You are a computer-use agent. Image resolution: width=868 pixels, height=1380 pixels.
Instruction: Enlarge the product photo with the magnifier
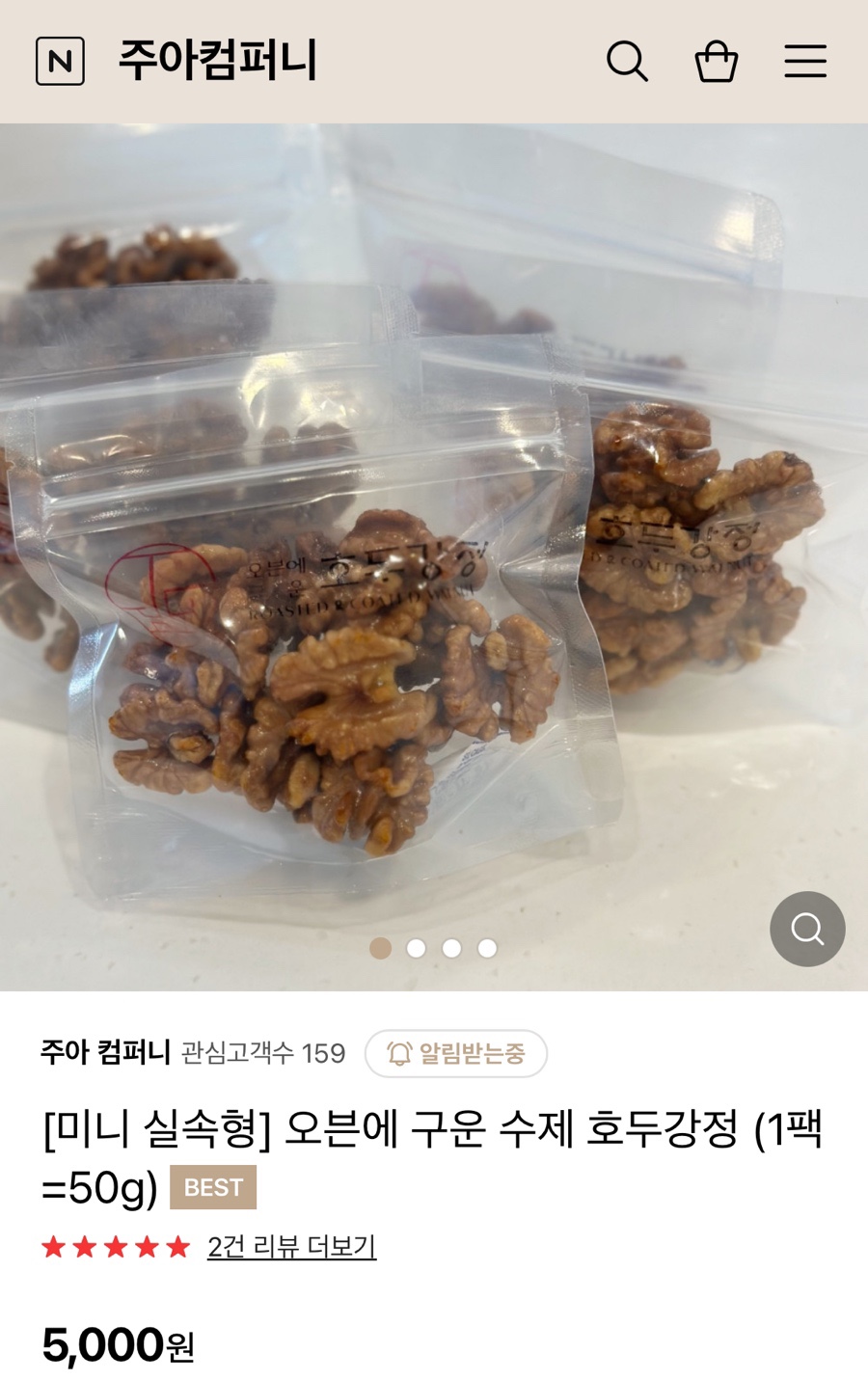click(x=807, y=930)
